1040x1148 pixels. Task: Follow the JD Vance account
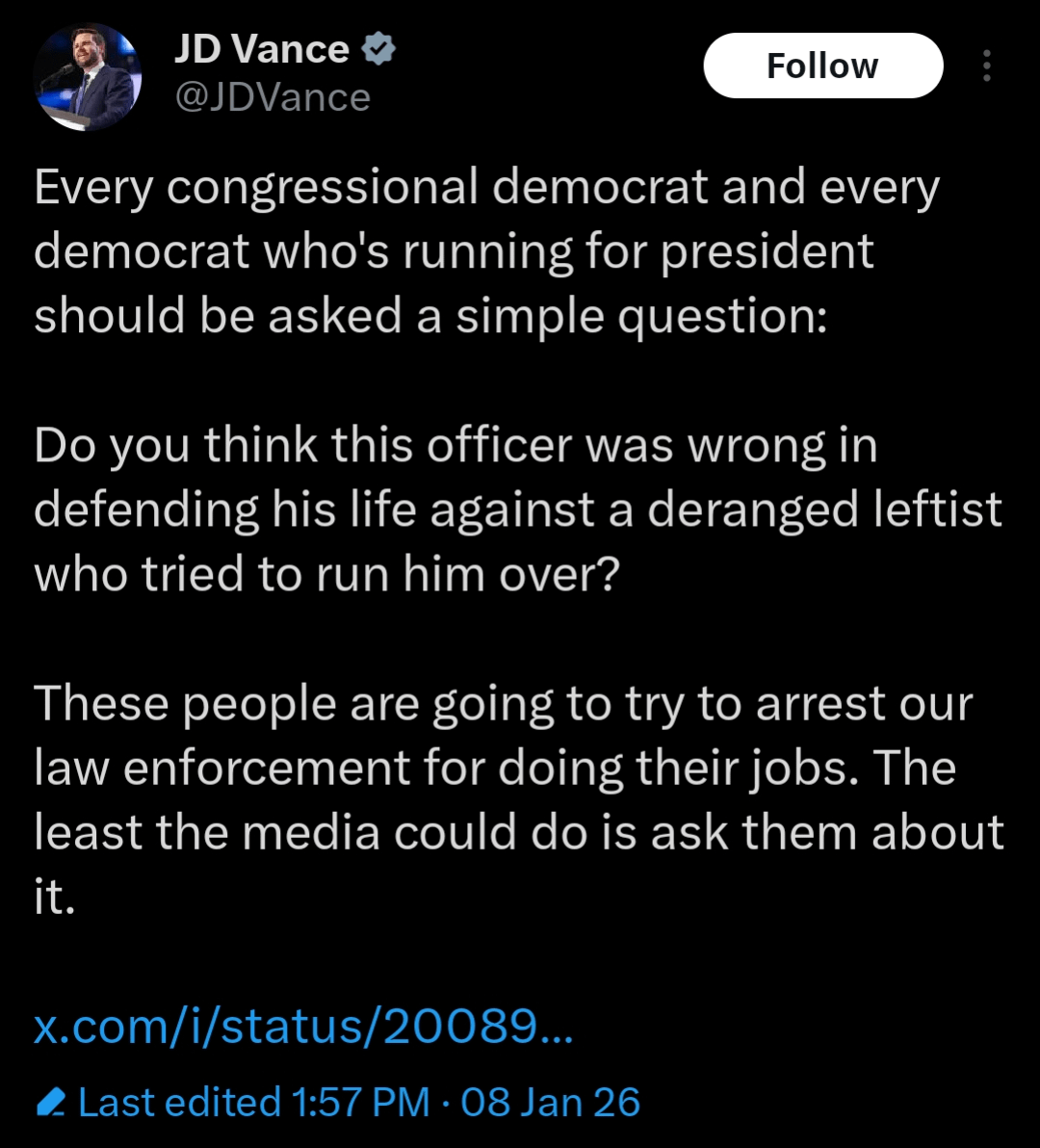pyautogui.click(x=822, y=65)
